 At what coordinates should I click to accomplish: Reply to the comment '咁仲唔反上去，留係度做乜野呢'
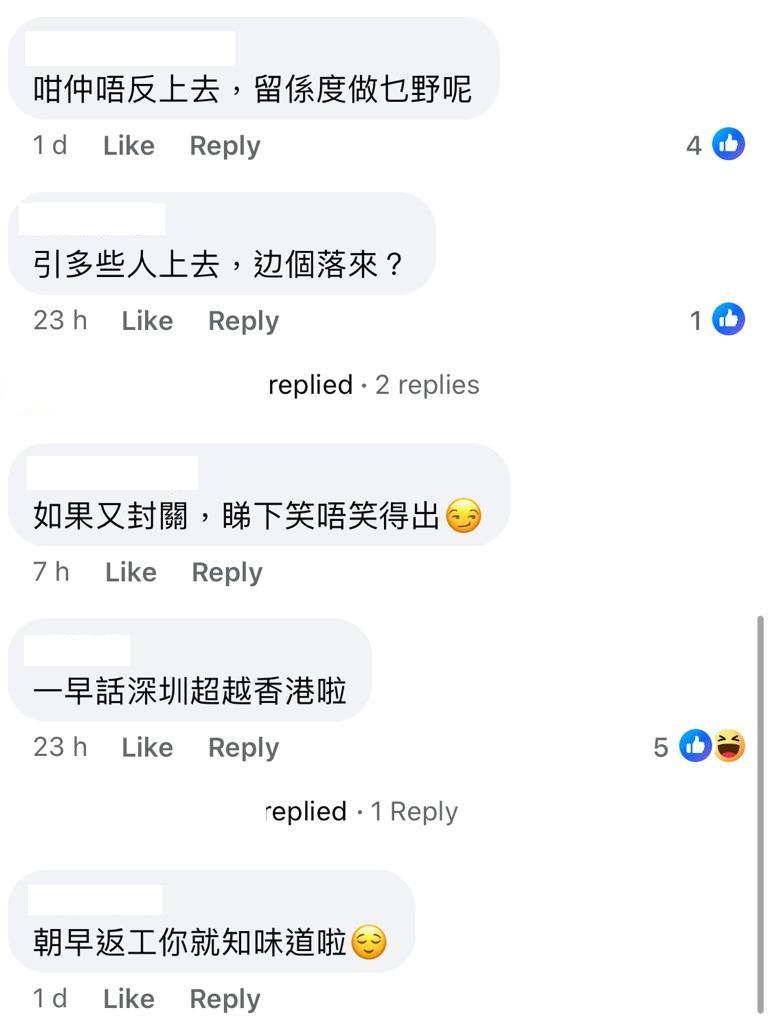click(x=225, y=146)
